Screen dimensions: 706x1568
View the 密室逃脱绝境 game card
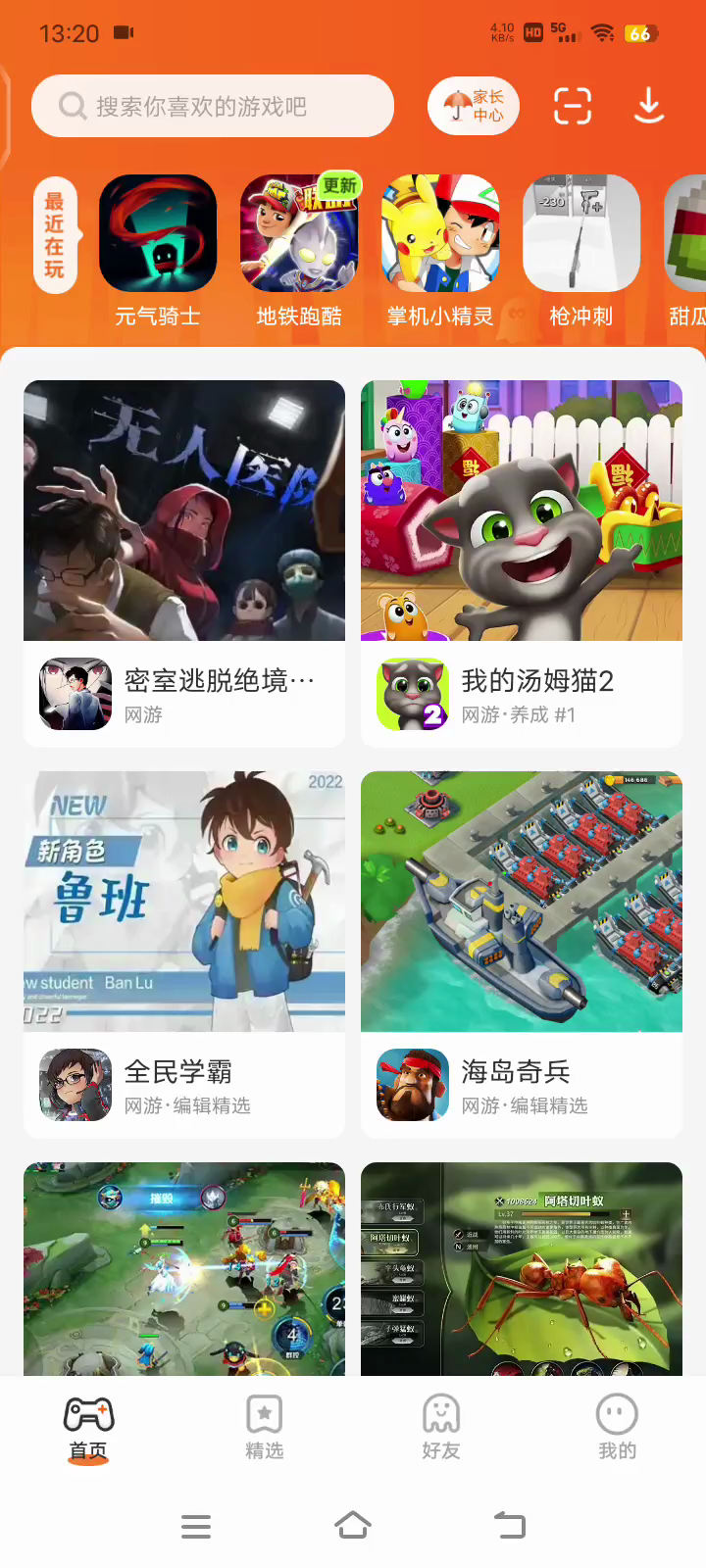tap(184, 563)
